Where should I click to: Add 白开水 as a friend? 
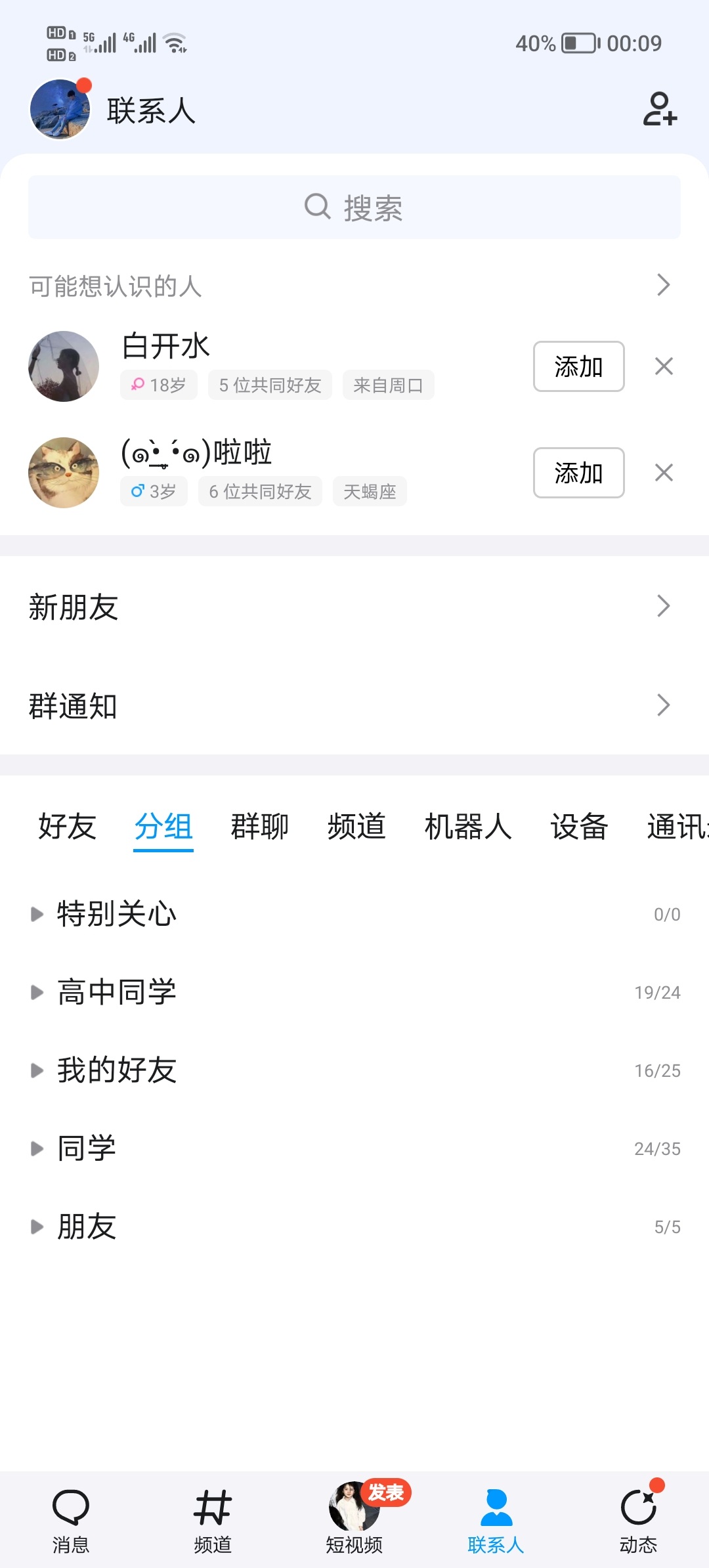(578, 366)
